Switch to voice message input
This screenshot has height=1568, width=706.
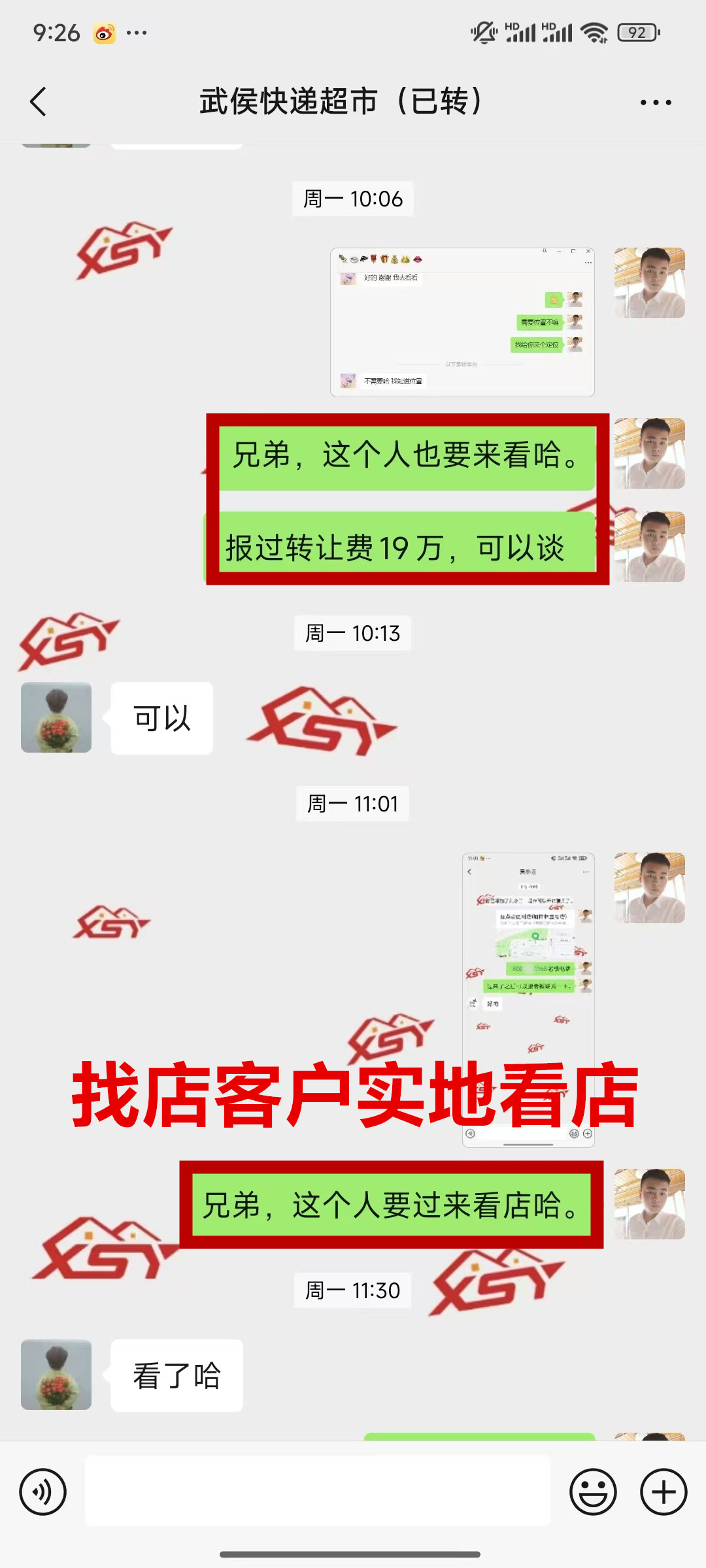click(43, 1492)
